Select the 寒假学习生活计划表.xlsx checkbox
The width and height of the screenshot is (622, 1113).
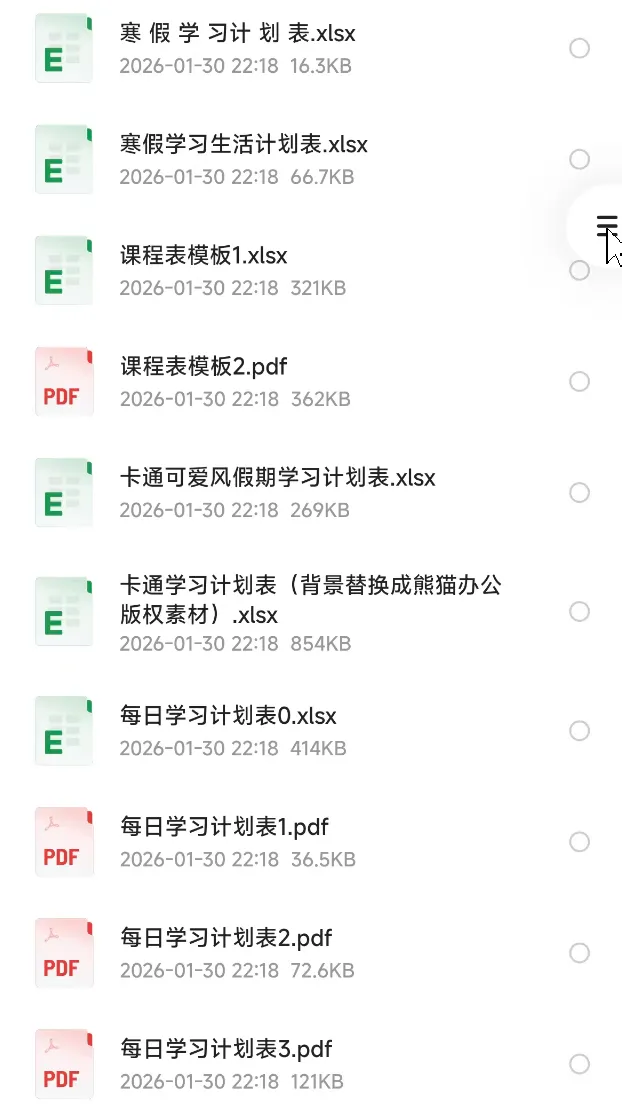pyautogui.click(x=579, y=159)
